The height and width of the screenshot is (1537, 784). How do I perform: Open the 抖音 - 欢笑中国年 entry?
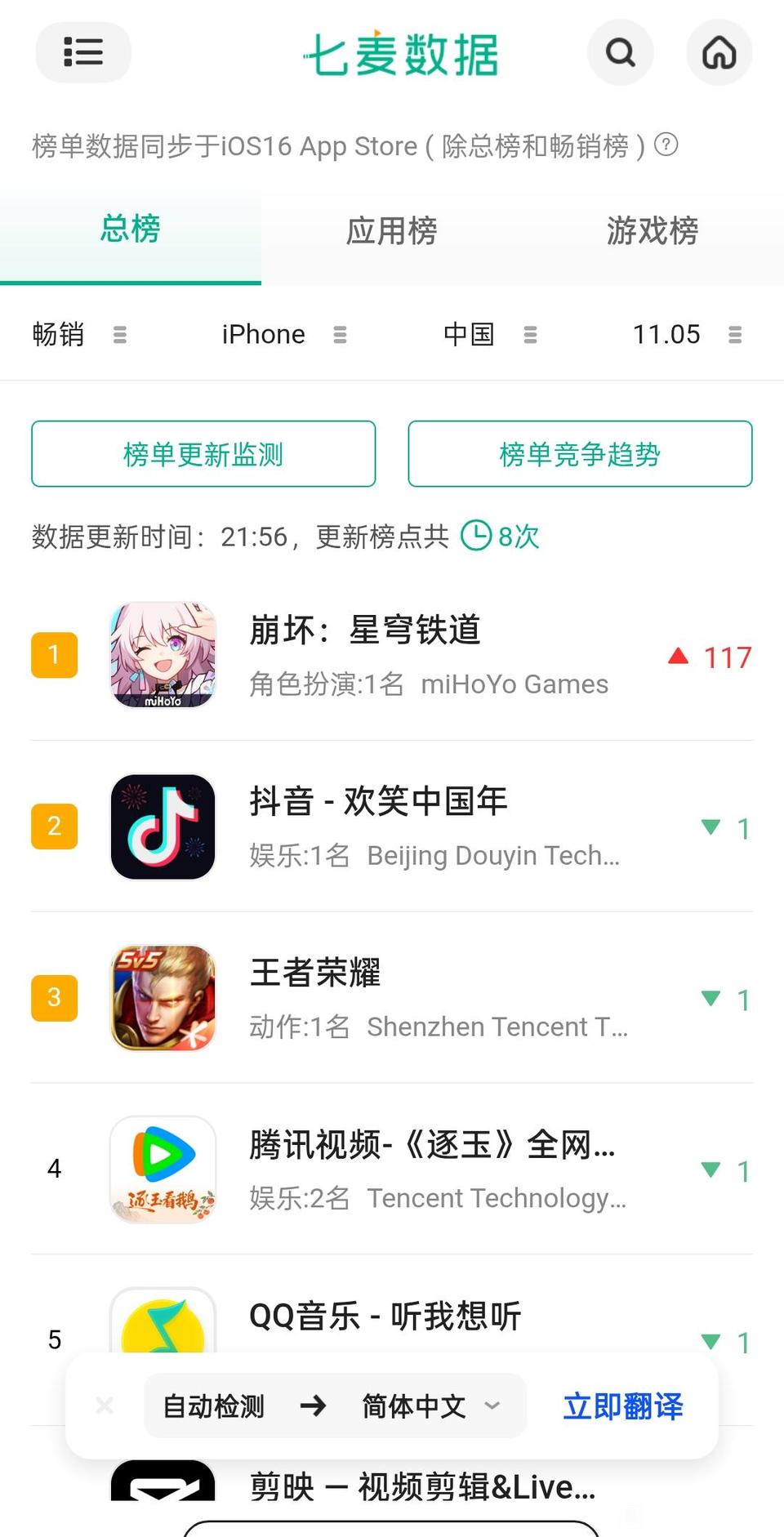[378, 802]
